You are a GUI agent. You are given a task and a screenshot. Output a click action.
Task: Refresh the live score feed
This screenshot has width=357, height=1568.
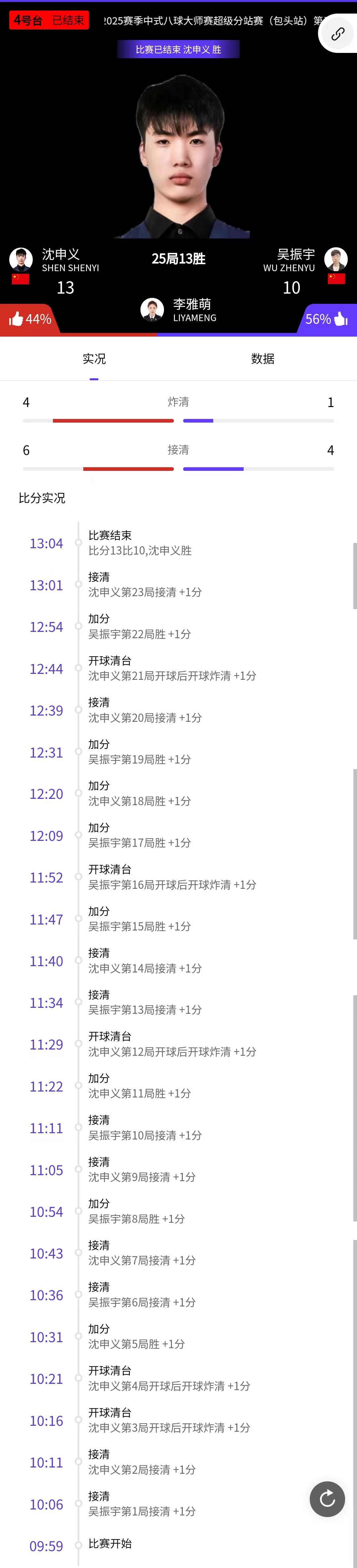click(x=327, y=1499)
